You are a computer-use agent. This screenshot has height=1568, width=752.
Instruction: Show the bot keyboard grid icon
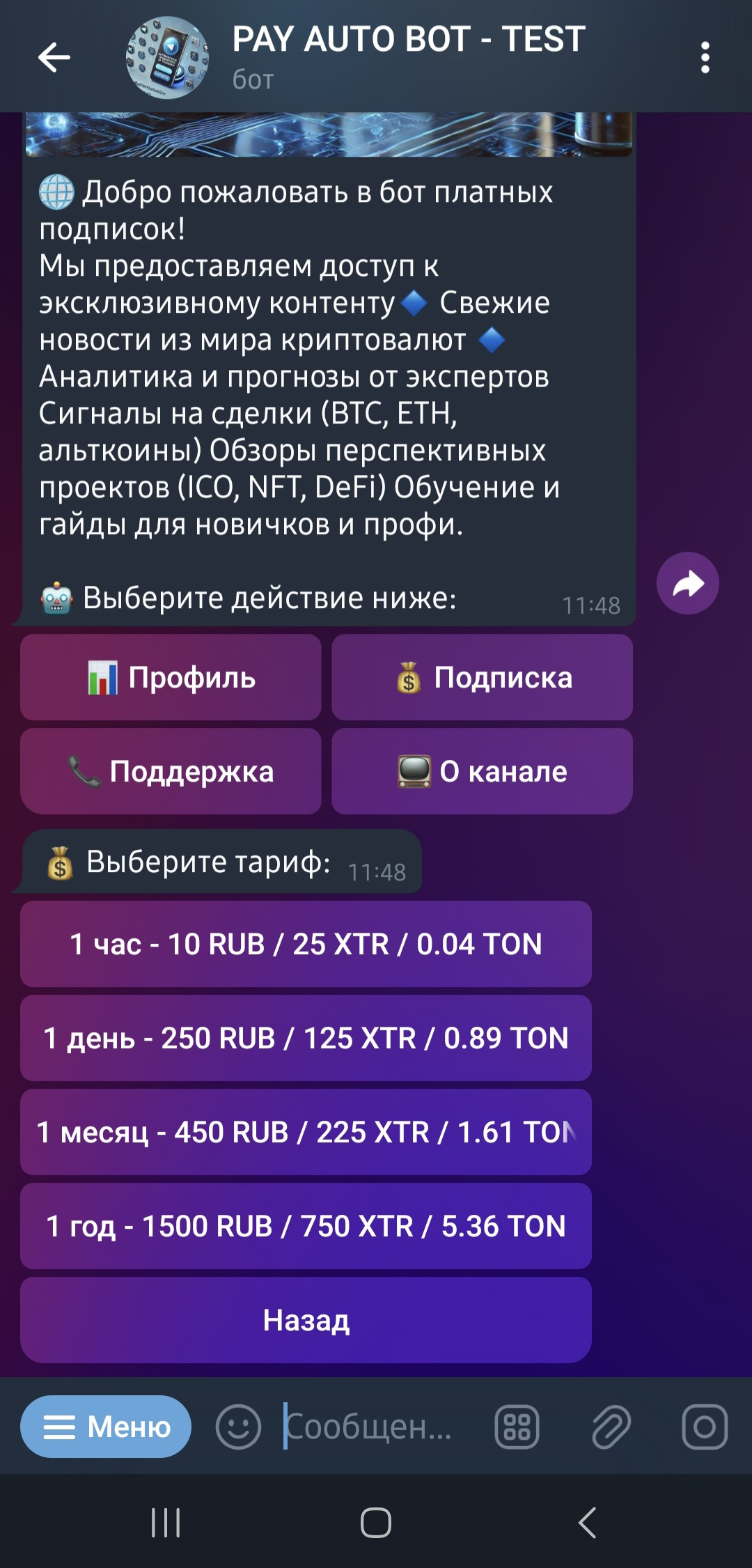(517, 1427)
